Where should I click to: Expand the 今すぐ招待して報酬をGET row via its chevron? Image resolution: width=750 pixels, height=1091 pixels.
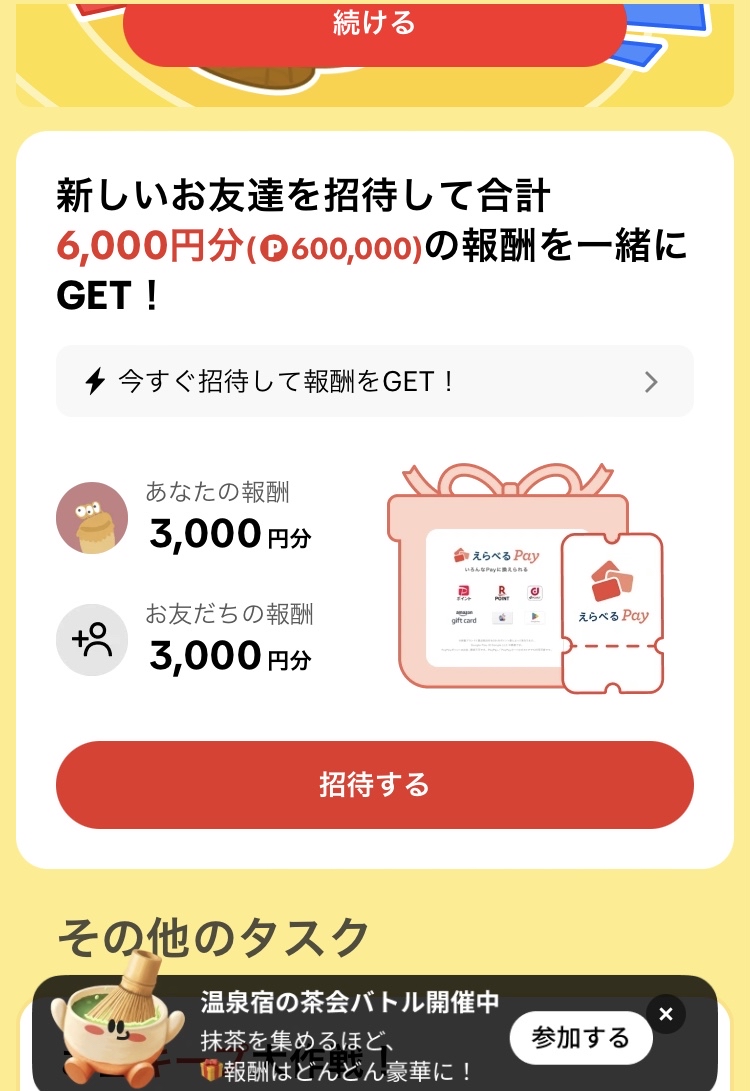coord(651,381)
